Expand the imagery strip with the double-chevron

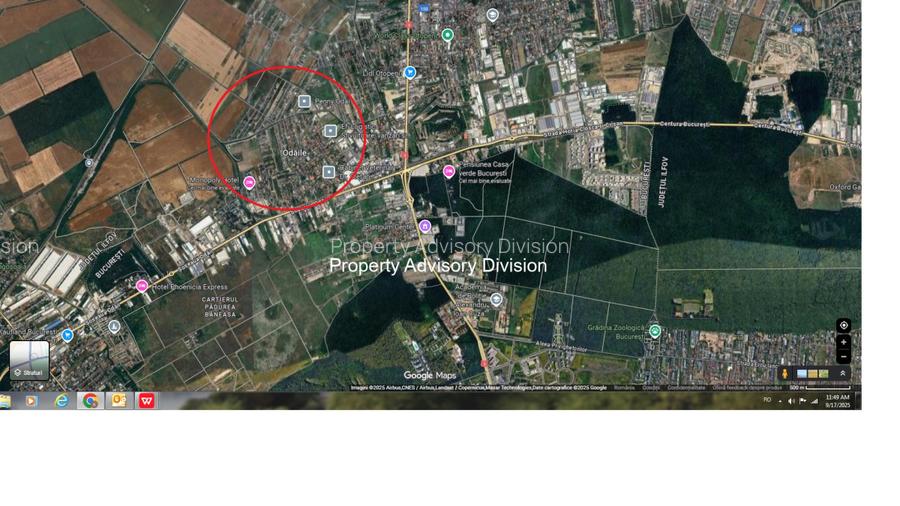[842, 373]
